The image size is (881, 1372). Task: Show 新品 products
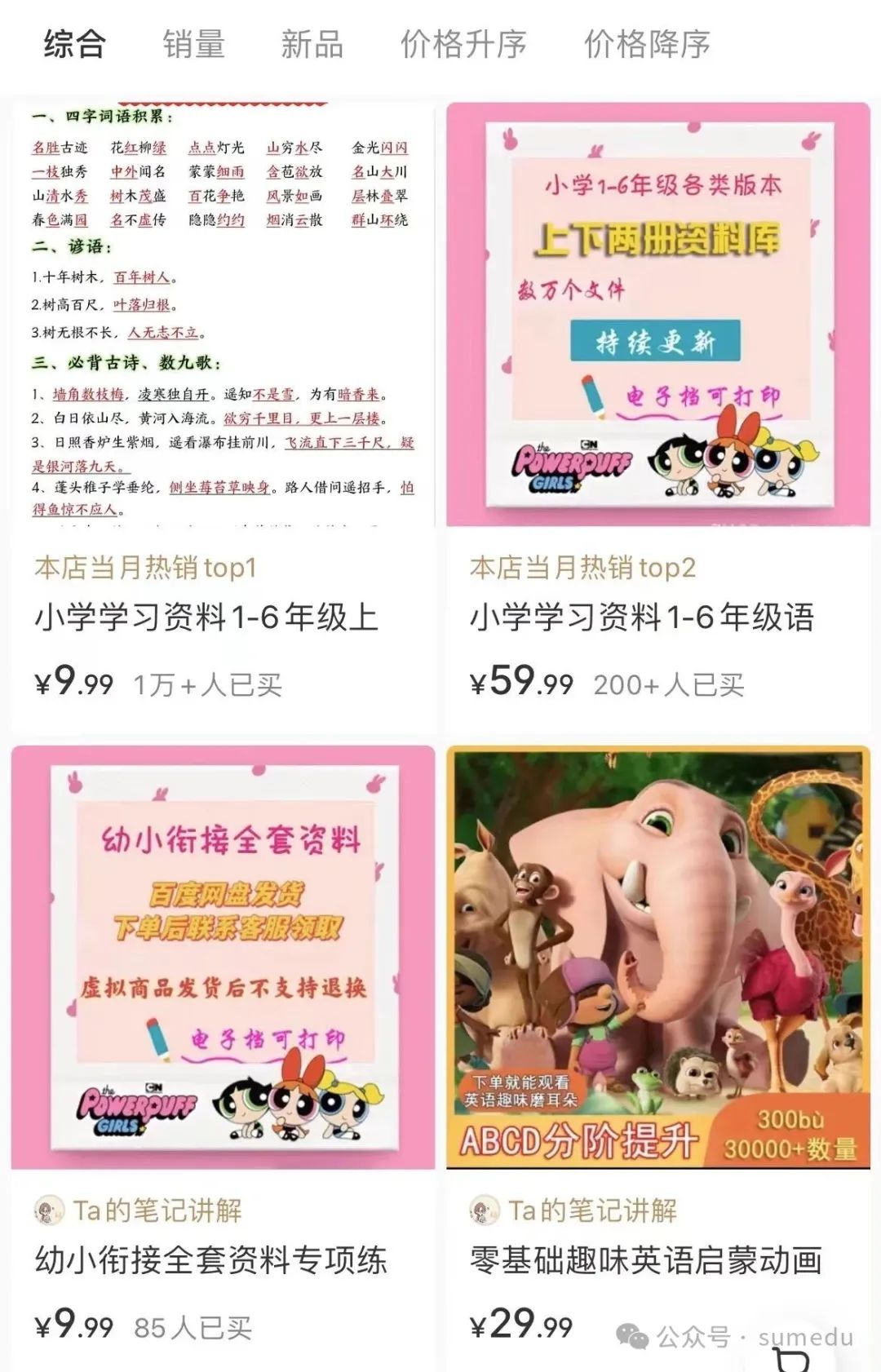pyautogui.click(x=312, y=44)
